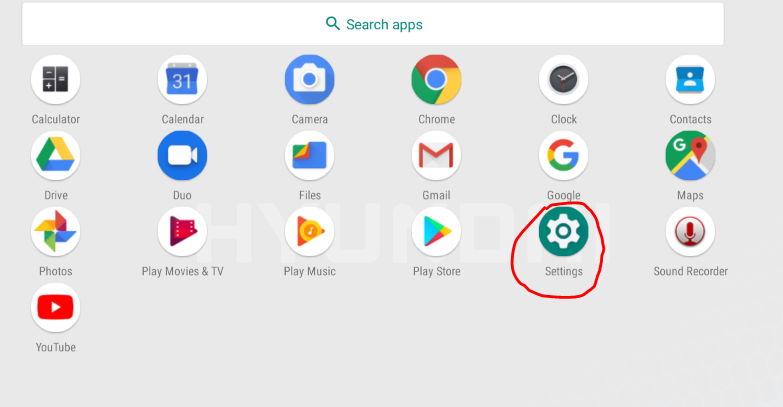Viewport: 783px width, 407px height.
Task: Open the Search apps field
Action: click(373, 24)
